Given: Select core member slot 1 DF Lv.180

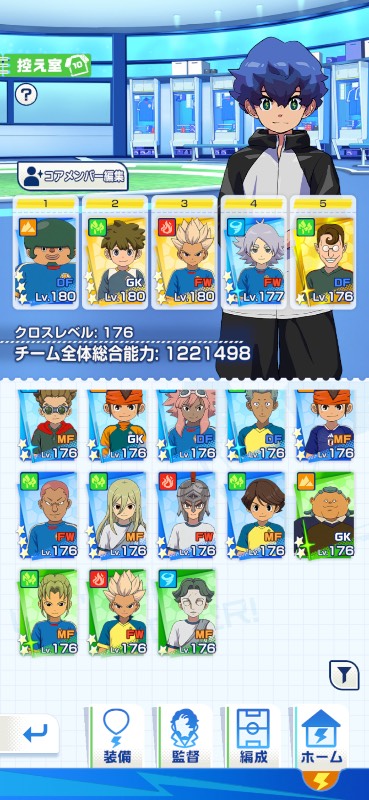Looking at the screenshot, I should 45,253.
